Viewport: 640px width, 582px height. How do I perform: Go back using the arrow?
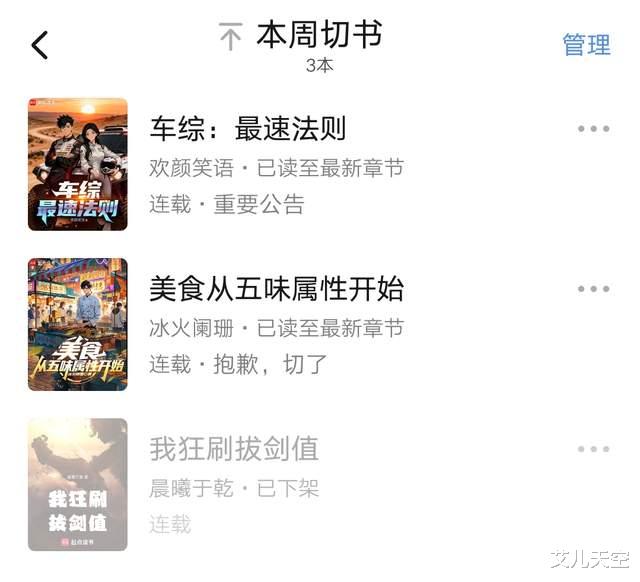[40, 45]
